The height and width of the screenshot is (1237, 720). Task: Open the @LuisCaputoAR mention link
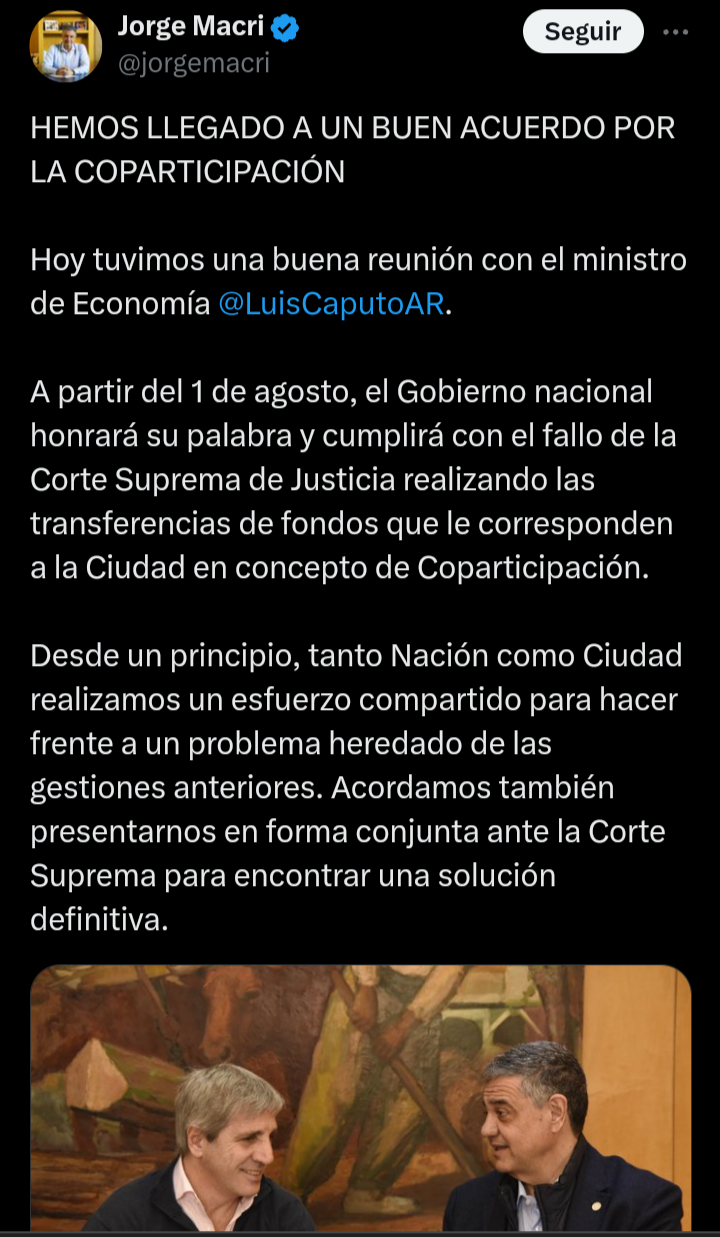pyautogui.click(x=331, y=304)
